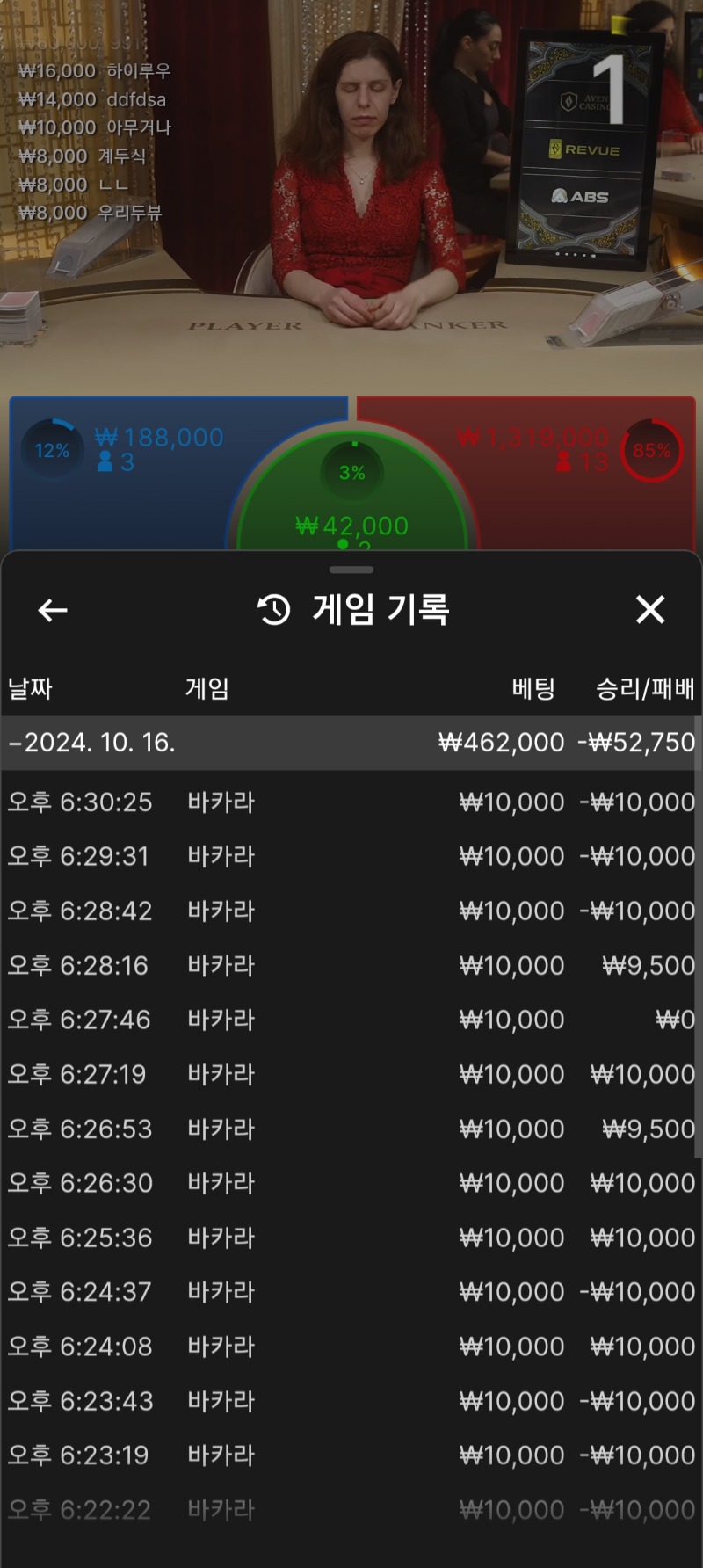Select the 오후 6:23:43 바카라 record
Viewport: 703px width, 1568px height.
[351, 1401]
